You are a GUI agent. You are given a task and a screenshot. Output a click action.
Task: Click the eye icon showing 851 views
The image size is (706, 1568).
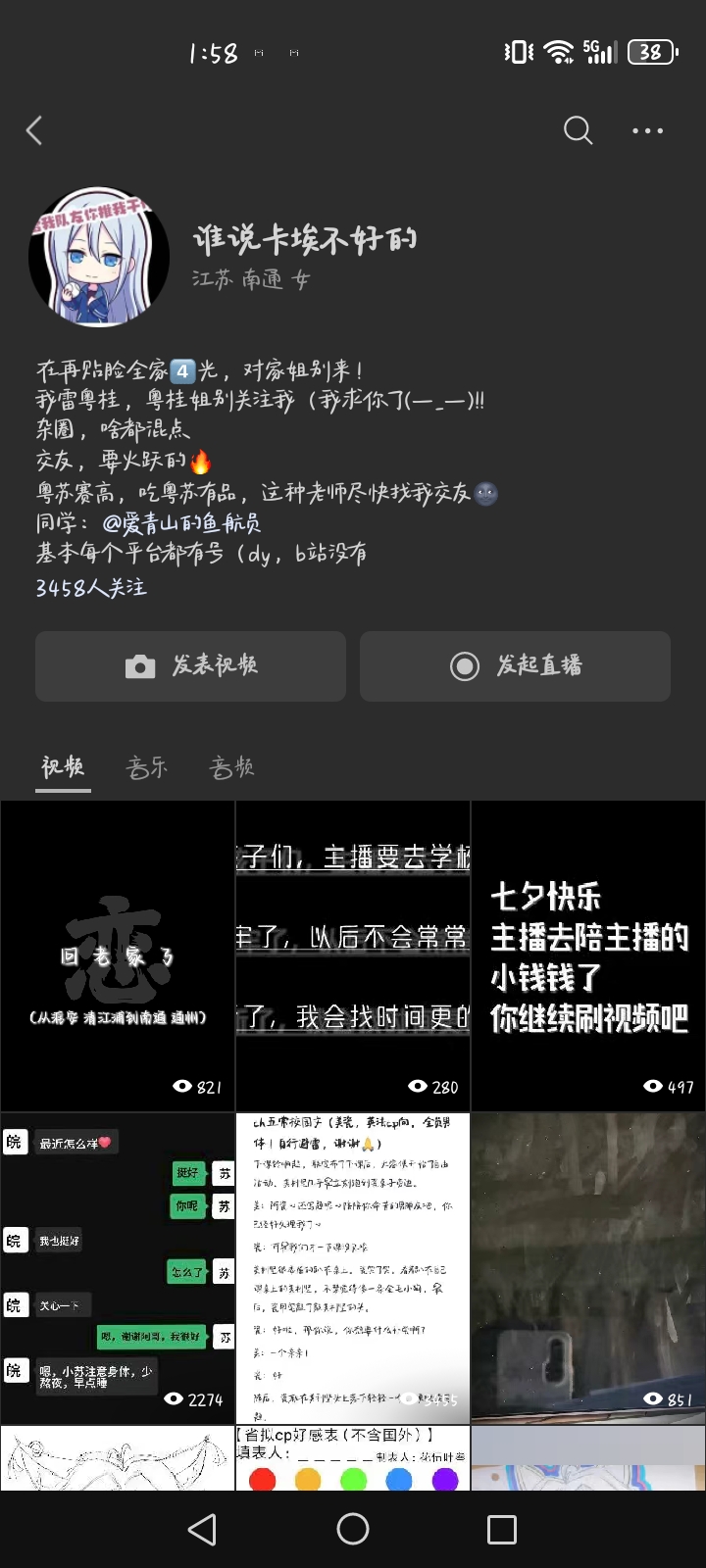tap(651, 1398)
